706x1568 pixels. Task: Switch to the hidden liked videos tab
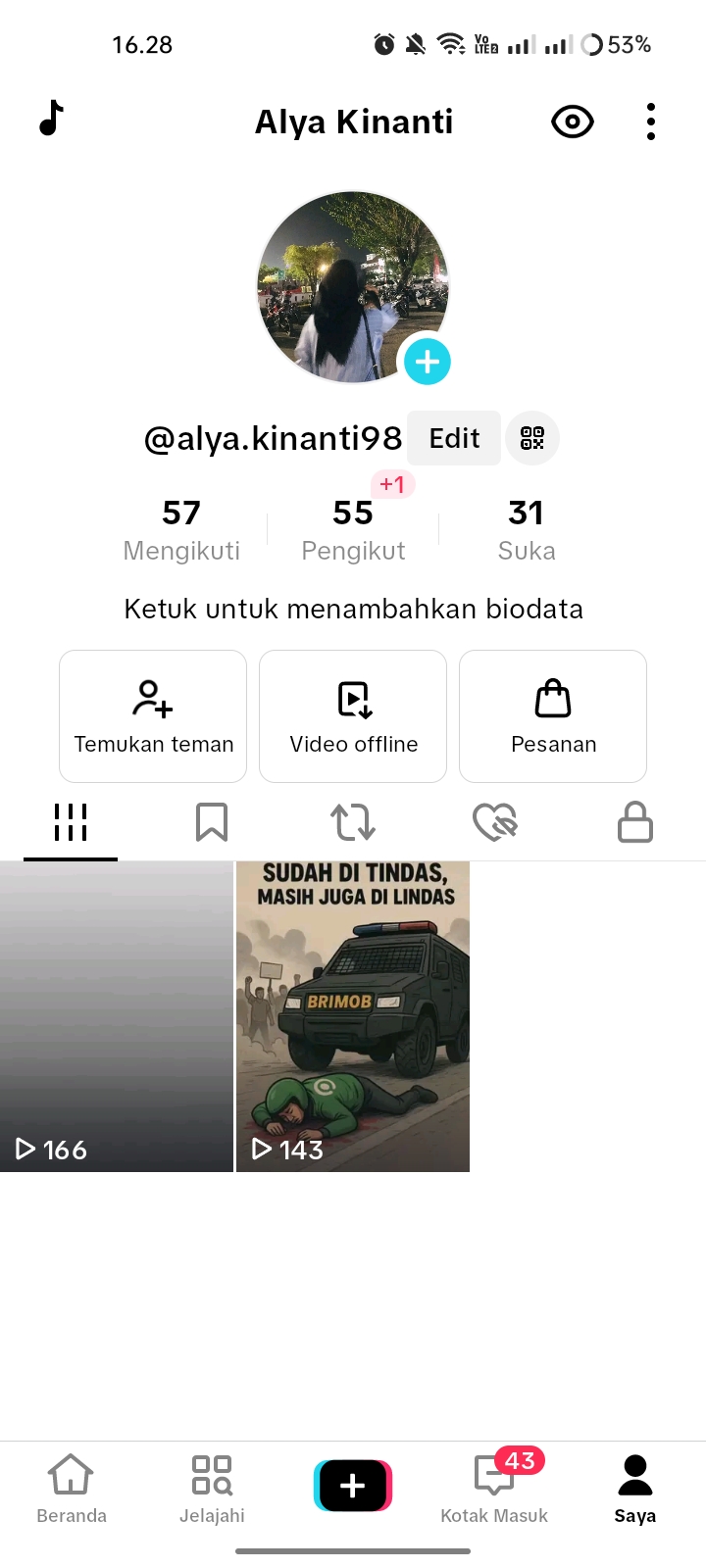(494, 822)
